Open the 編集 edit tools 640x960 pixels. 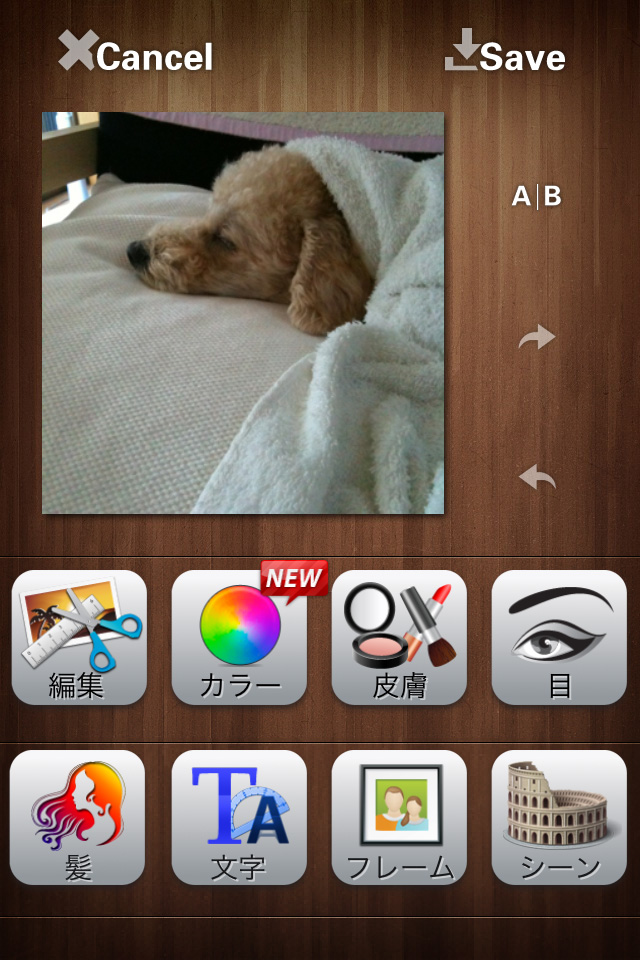pos(79,638)
